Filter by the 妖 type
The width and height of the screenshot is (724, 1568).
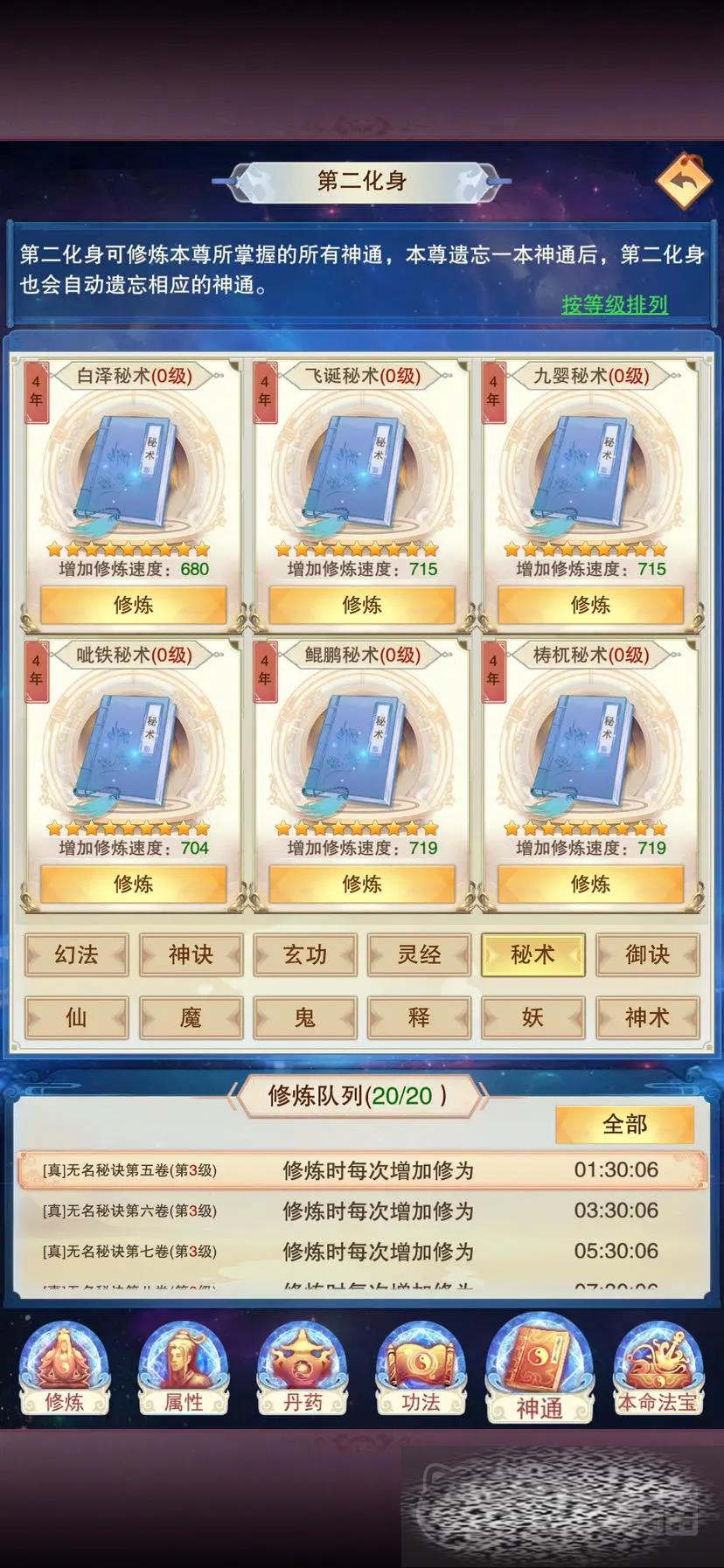533,1017
